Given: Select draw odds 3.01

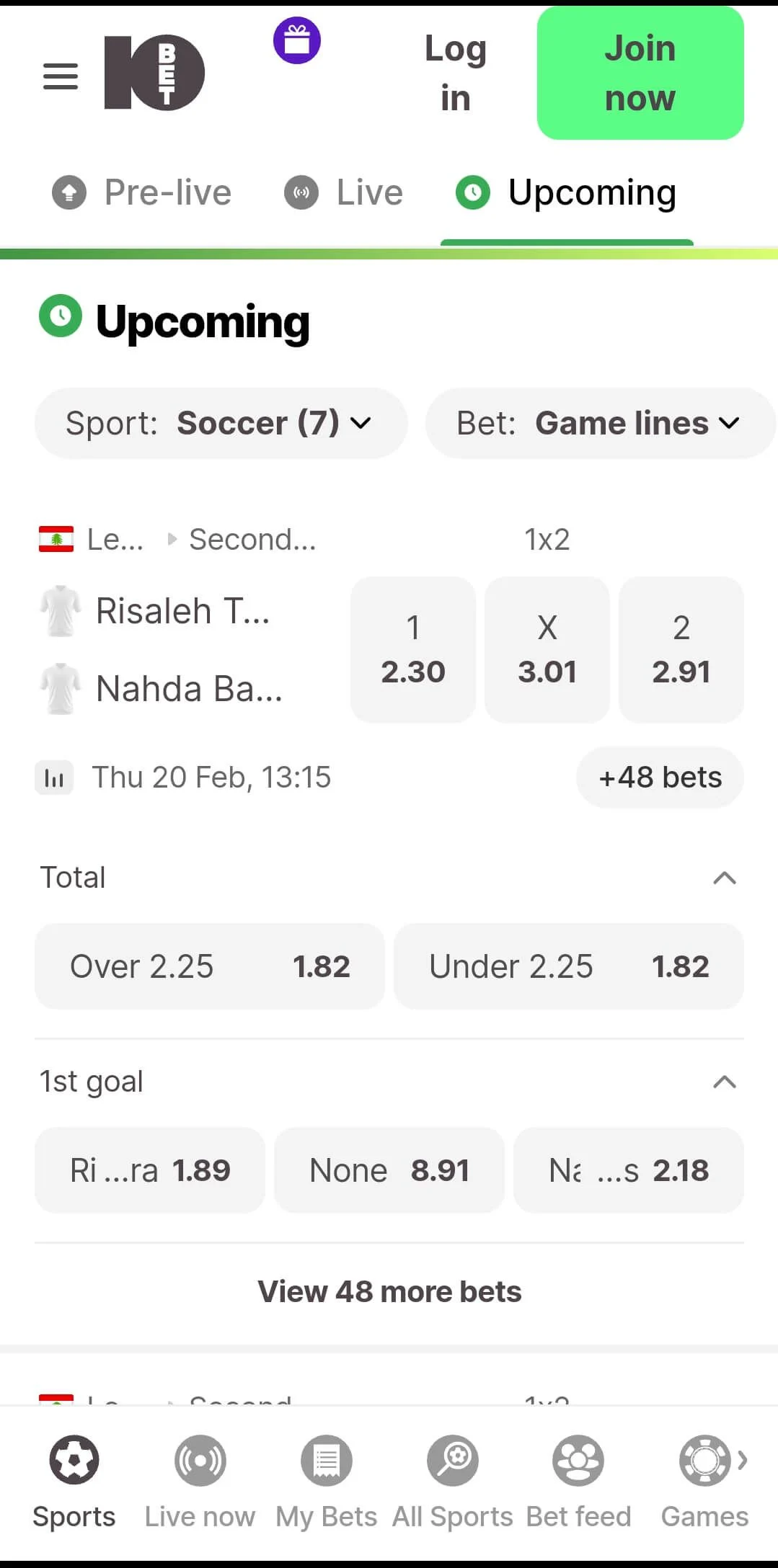Looking at the screenshot, I should tap(547, 649).
